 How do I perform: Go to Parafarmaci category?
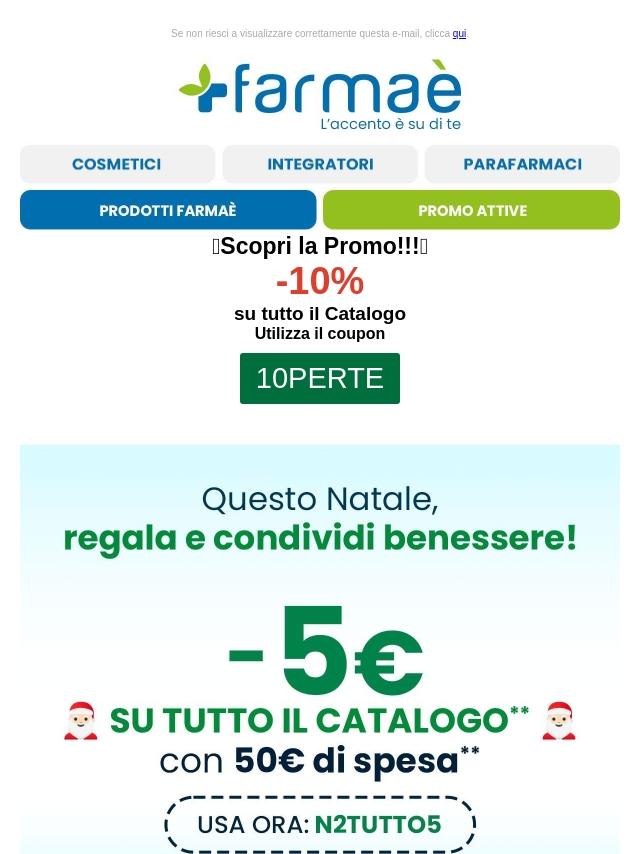(x=522, y=164)
